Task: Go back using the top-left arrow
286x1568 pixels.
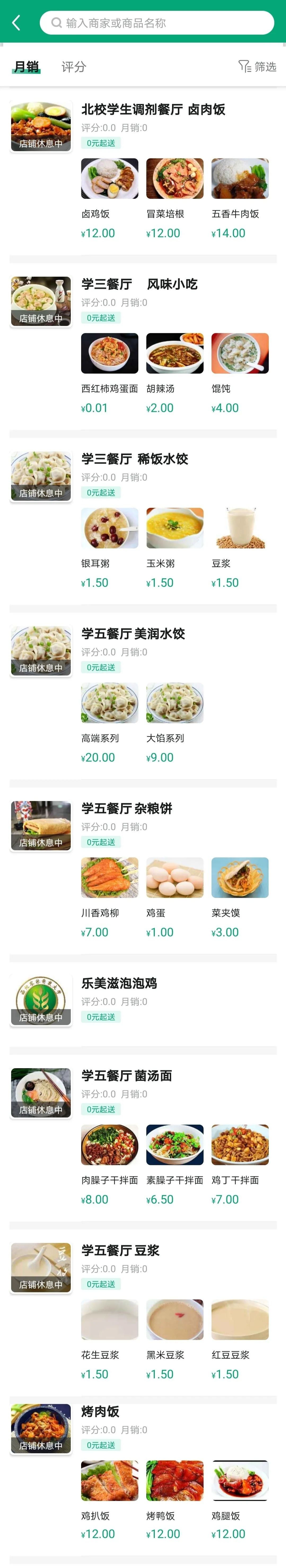Action: click(x=16, y=23)
